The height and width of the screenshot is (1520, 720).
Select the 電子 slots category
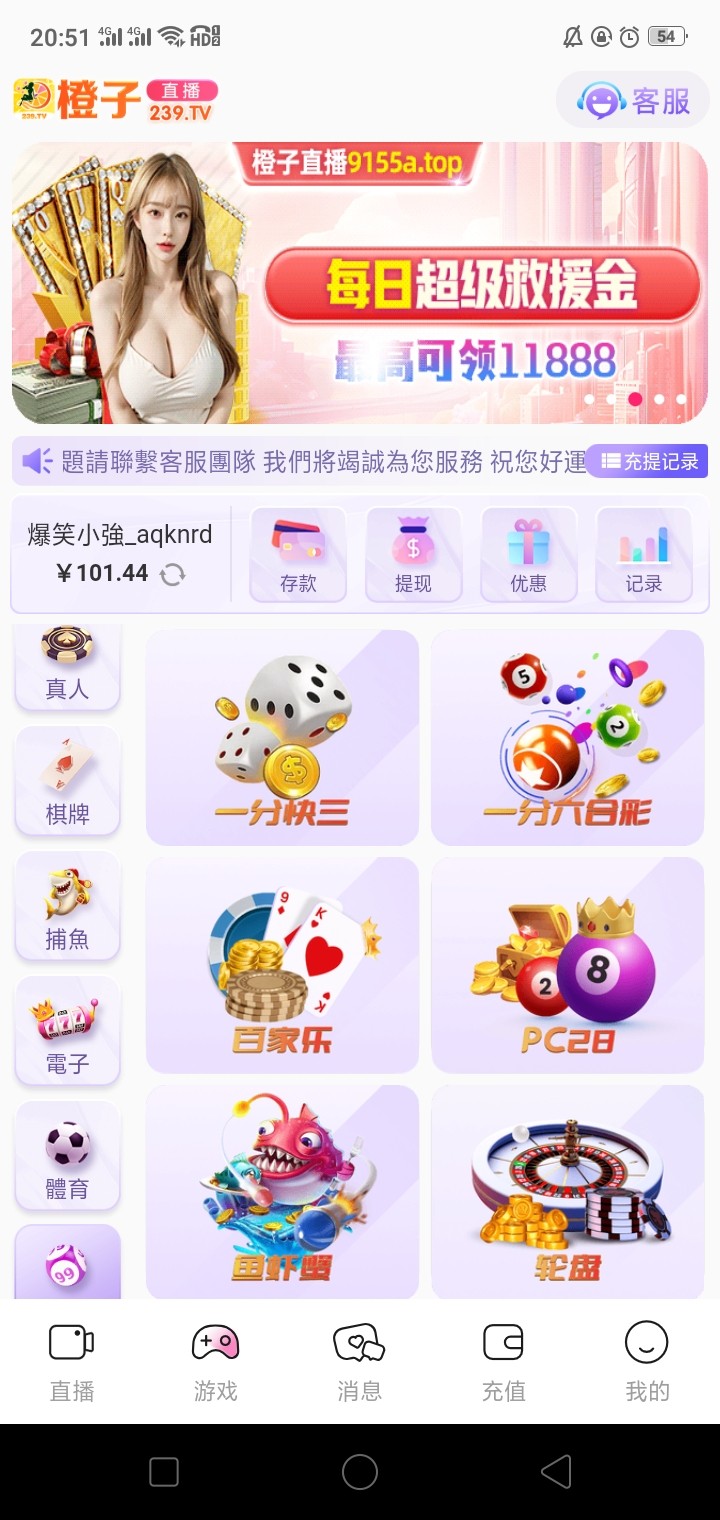[66, 1030]
